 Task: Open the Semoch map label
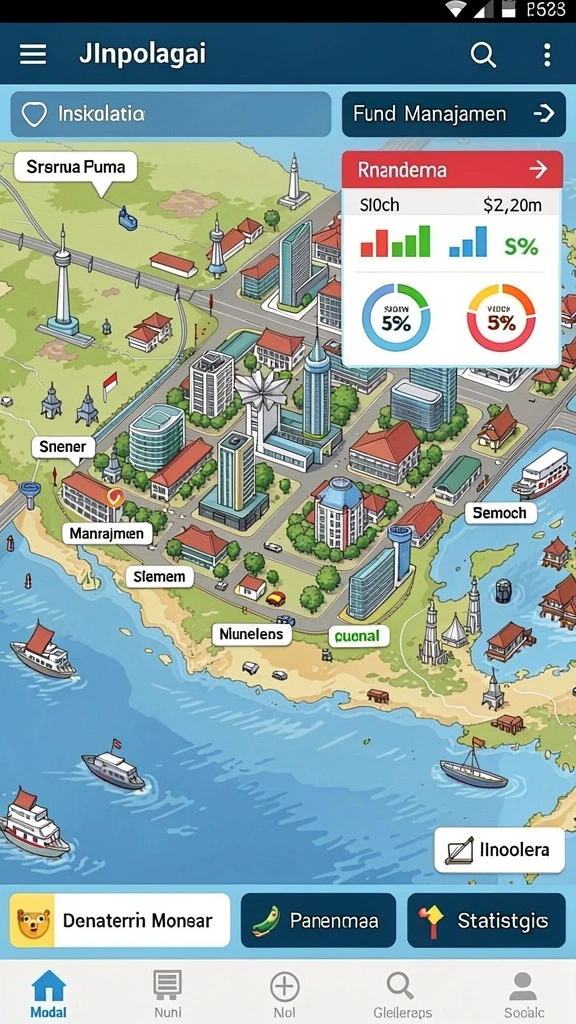[x=500, y=513]
